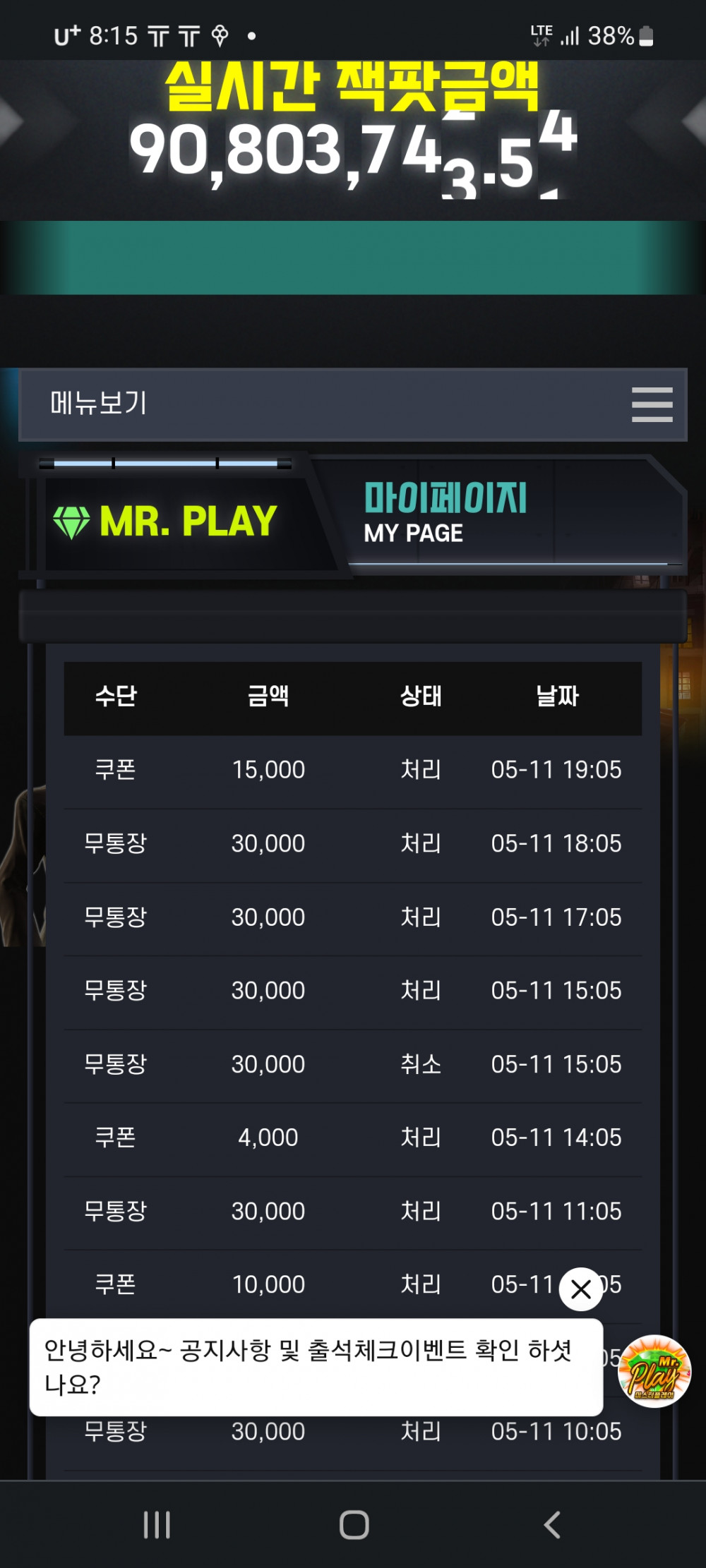Open the 메뉴보기 hamburger menu
706x1568 pixels.
pos(651,404)
